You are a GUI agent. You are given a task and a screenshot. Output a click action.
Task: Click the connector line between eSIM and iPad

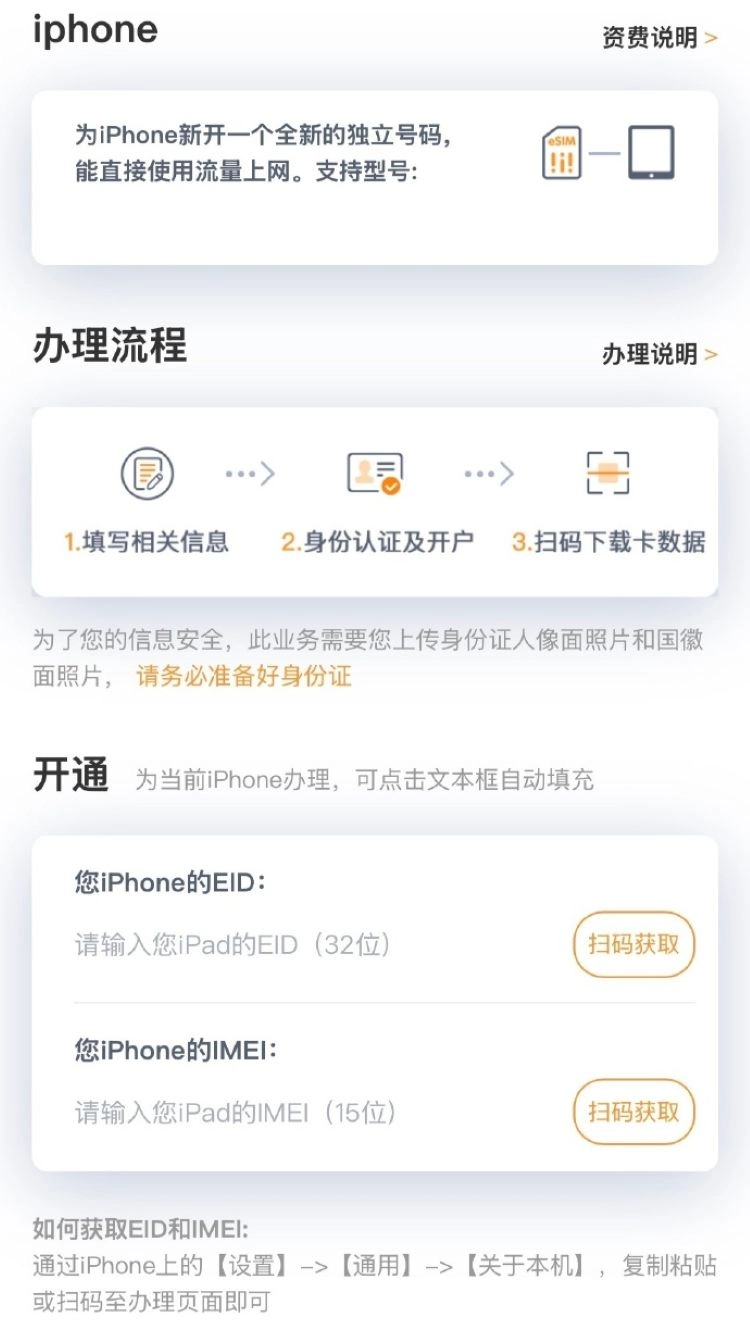point(605,152)
